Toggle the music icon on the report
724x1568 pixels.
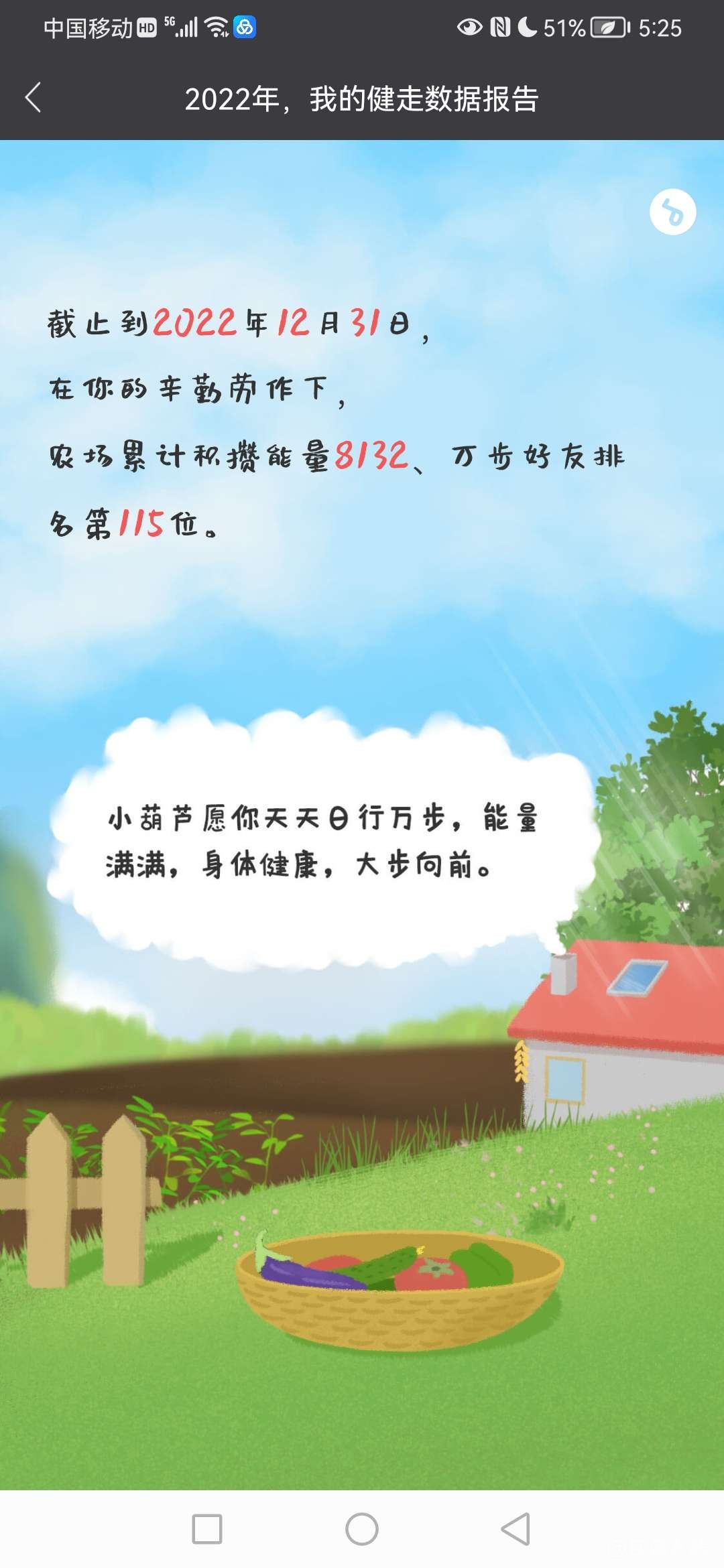click(x=672, y=212)
